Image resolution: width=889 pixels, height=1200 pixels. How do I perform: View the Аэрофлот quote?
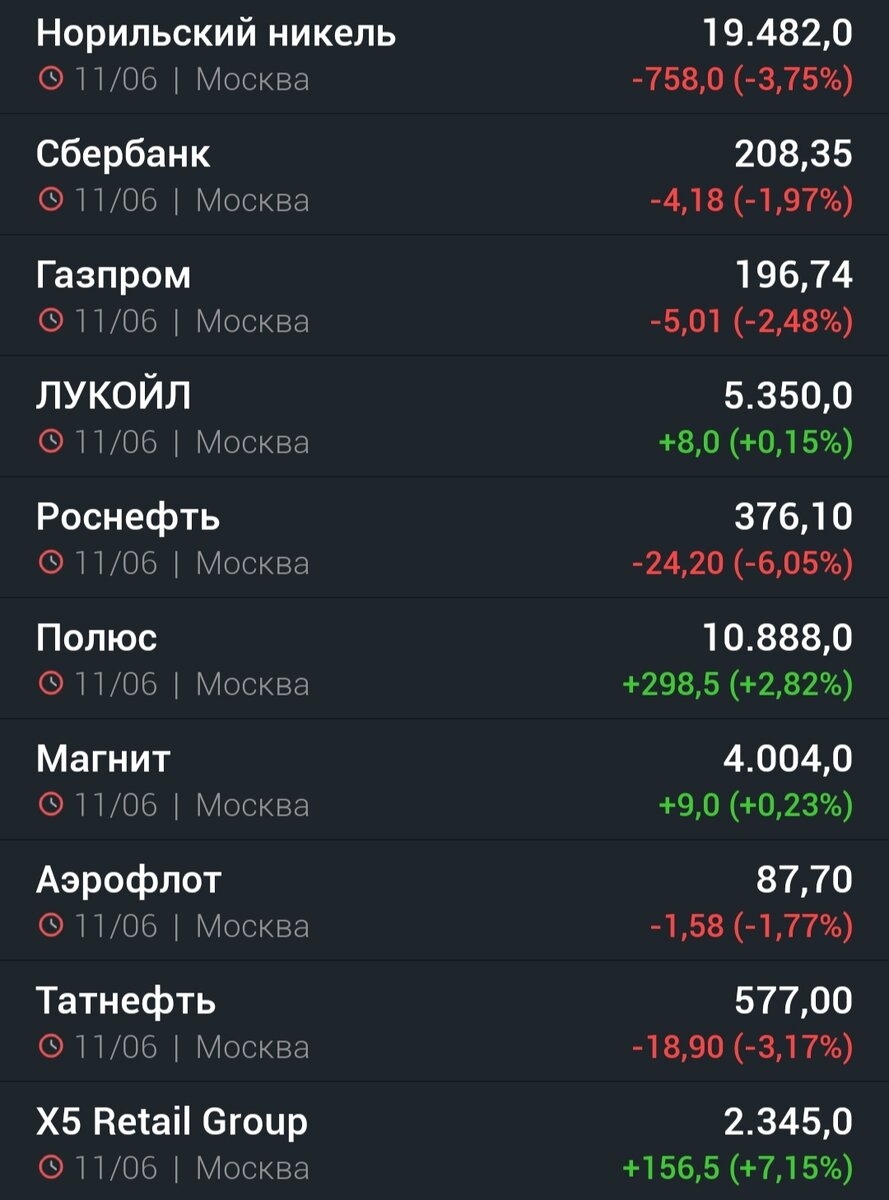pyautogui.click(x=444, y=901)
